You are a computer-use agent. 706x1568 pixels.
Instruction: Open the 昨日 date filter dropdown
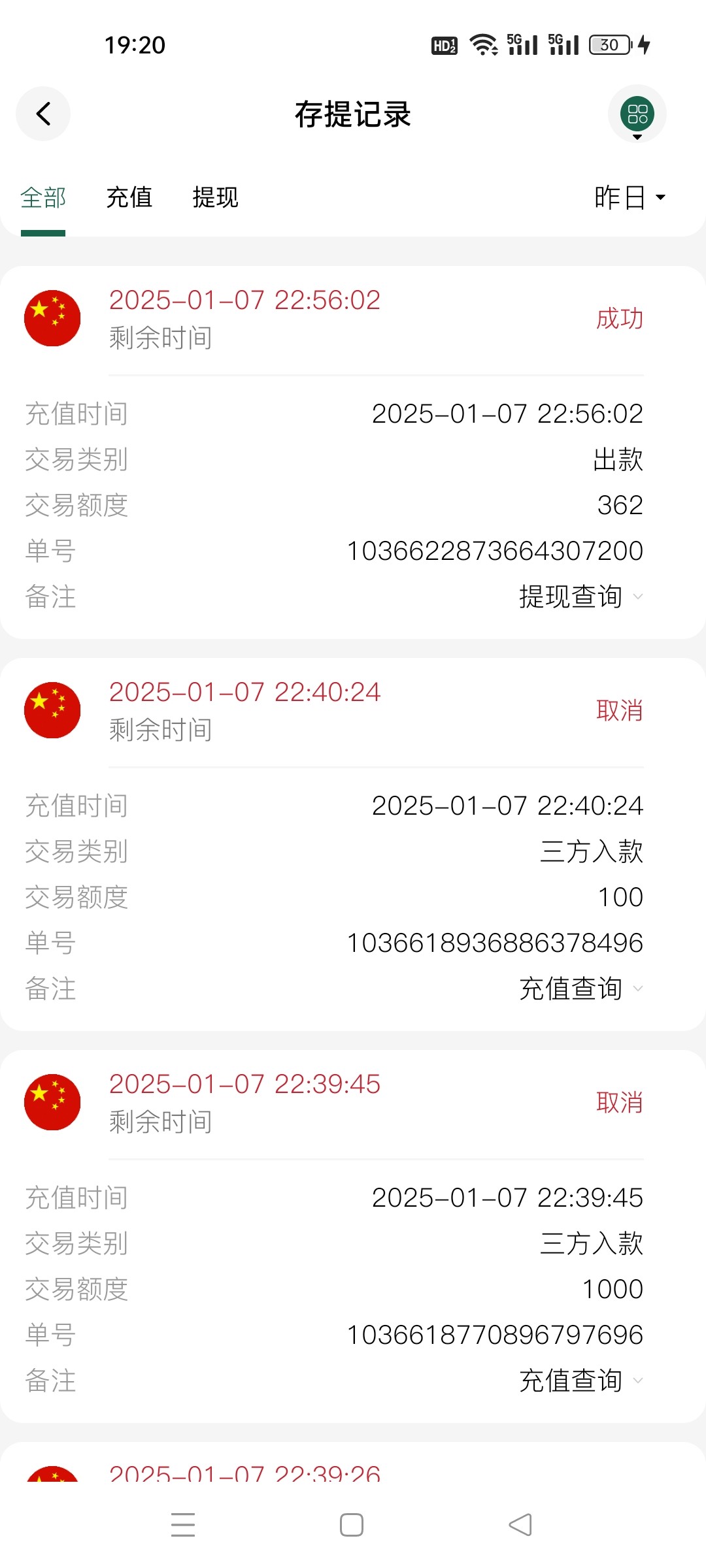coord(630,197)
